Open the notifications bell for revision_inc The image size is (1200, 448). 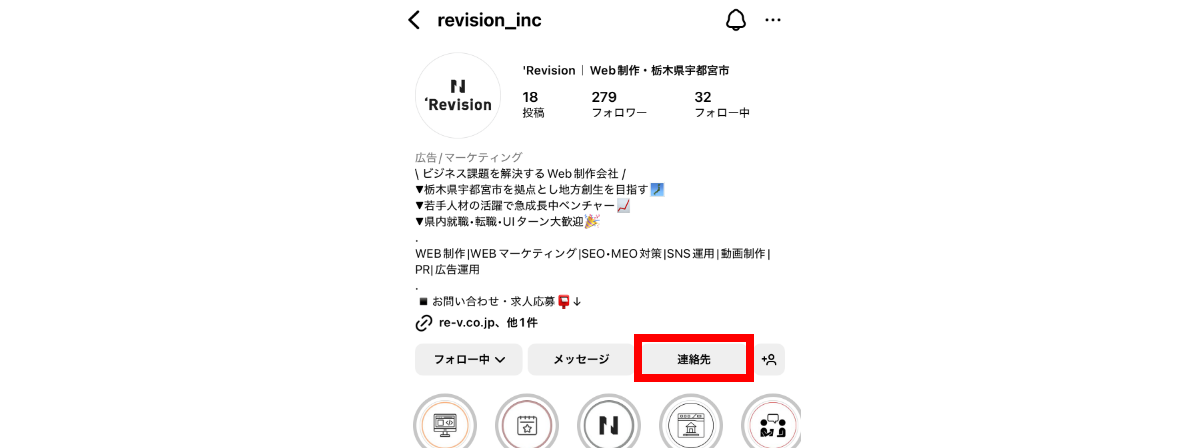pyautogui.click(x=736, y=20)
